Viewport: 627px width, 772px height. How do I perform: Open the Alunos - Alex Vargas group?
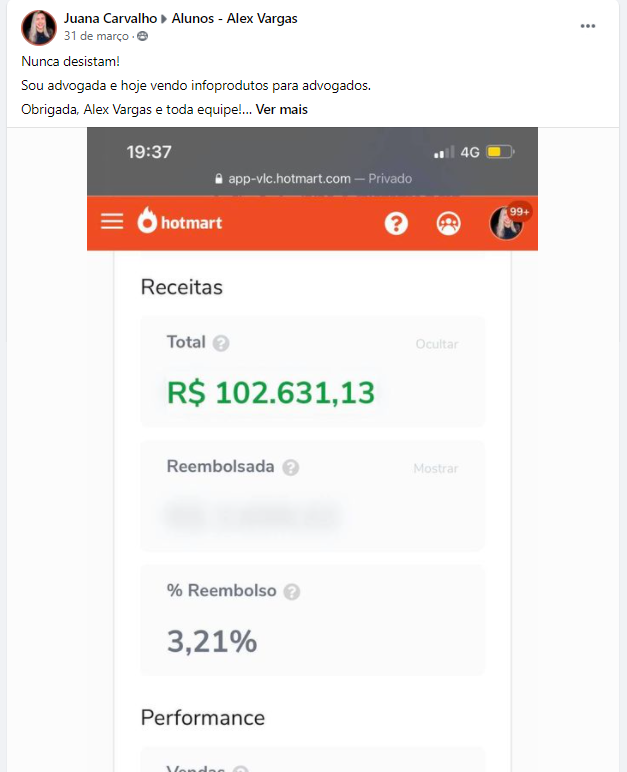point(234,19)
